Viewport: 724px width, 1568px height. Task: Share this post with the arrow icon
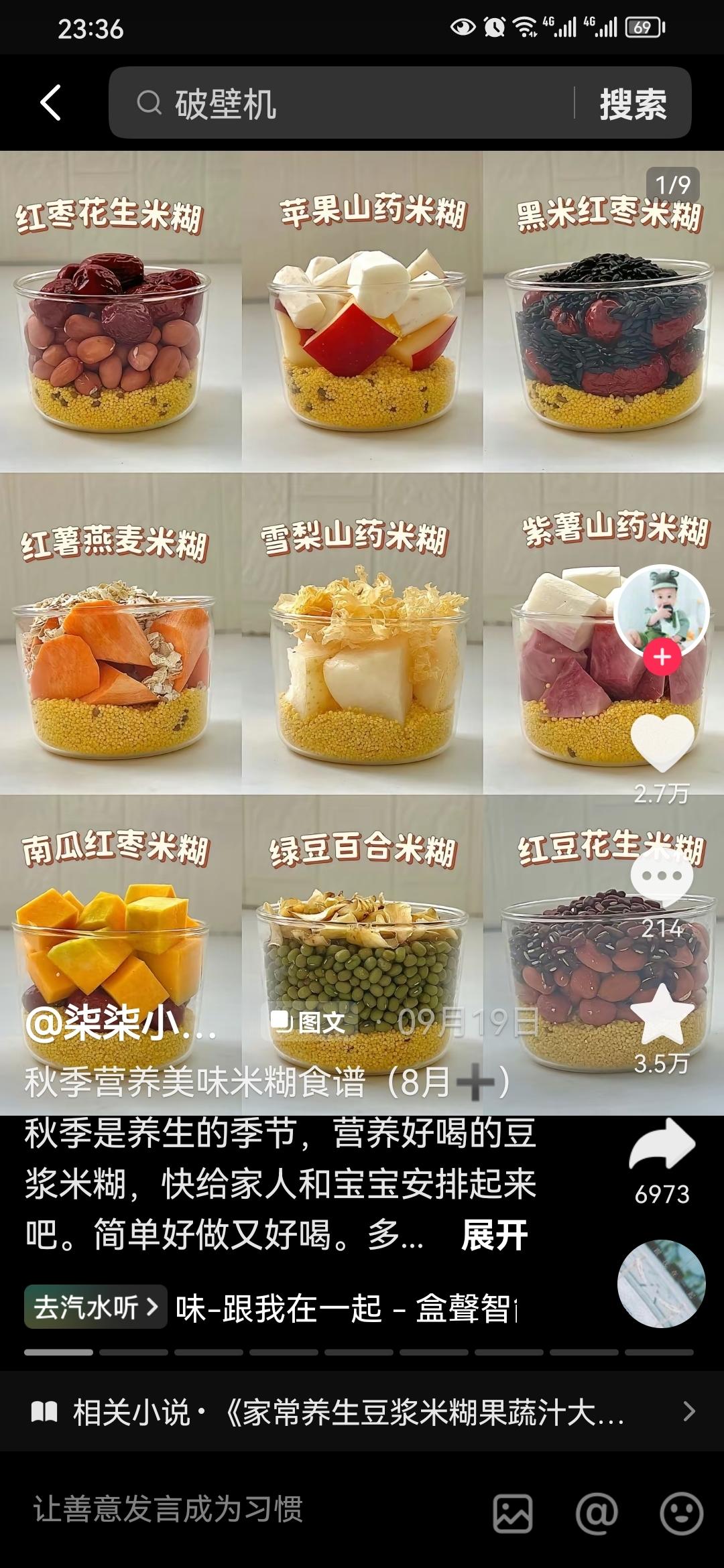pyautogui.click(x=662, y=1145)
